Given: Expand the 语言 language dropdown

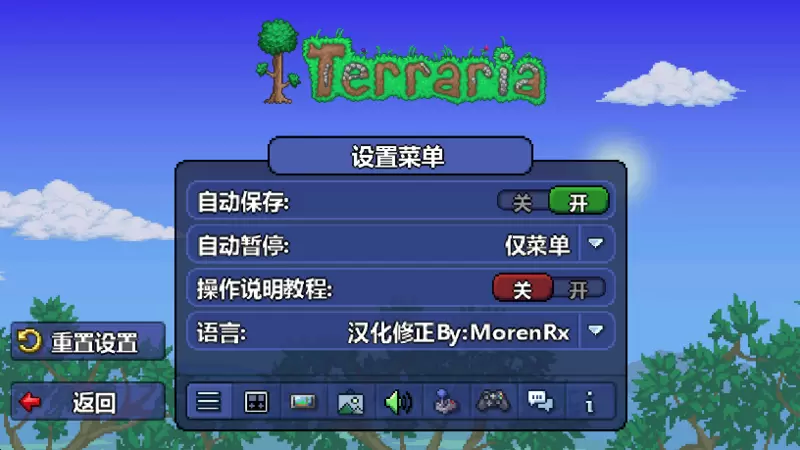Looking at the screenshot, I should point(596,331).
